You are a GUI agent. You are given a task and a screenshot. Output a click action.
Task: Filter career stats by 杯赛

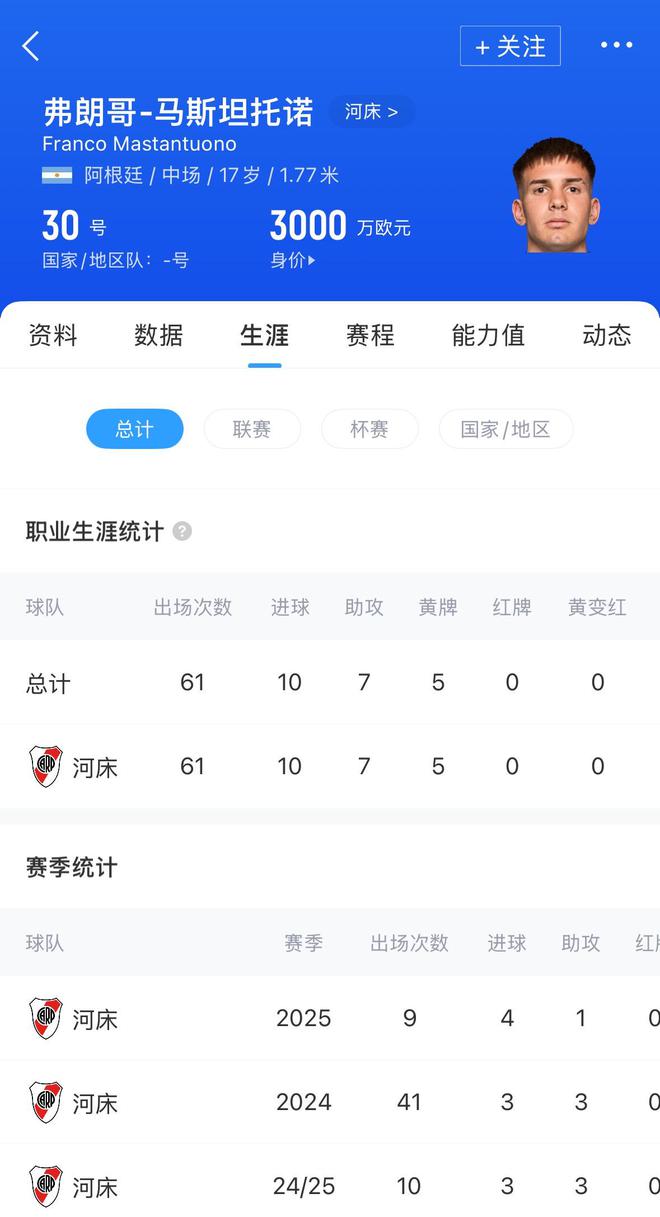point(369,429)
